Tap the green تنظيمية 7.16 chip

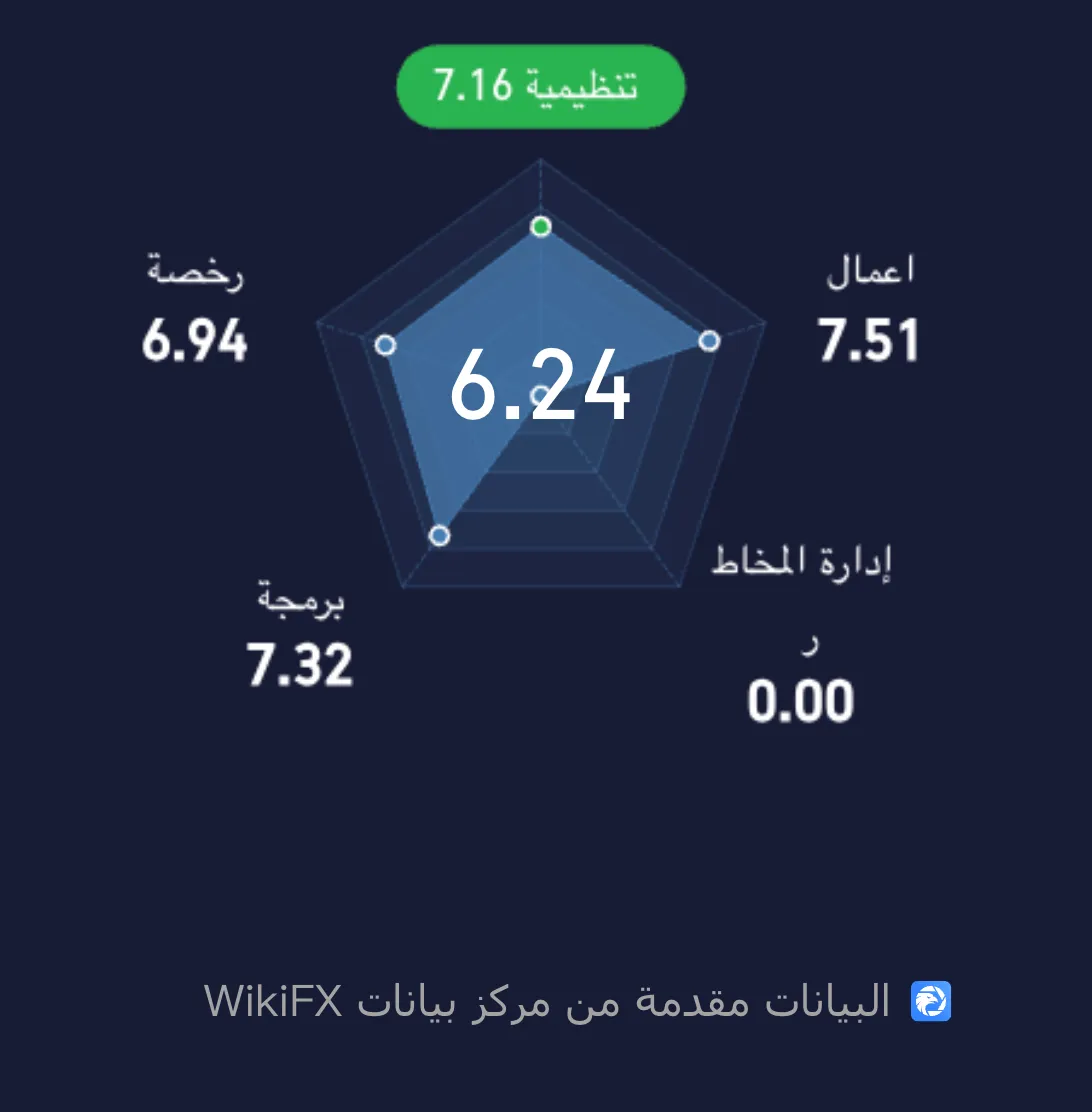(x=541, y=87)
